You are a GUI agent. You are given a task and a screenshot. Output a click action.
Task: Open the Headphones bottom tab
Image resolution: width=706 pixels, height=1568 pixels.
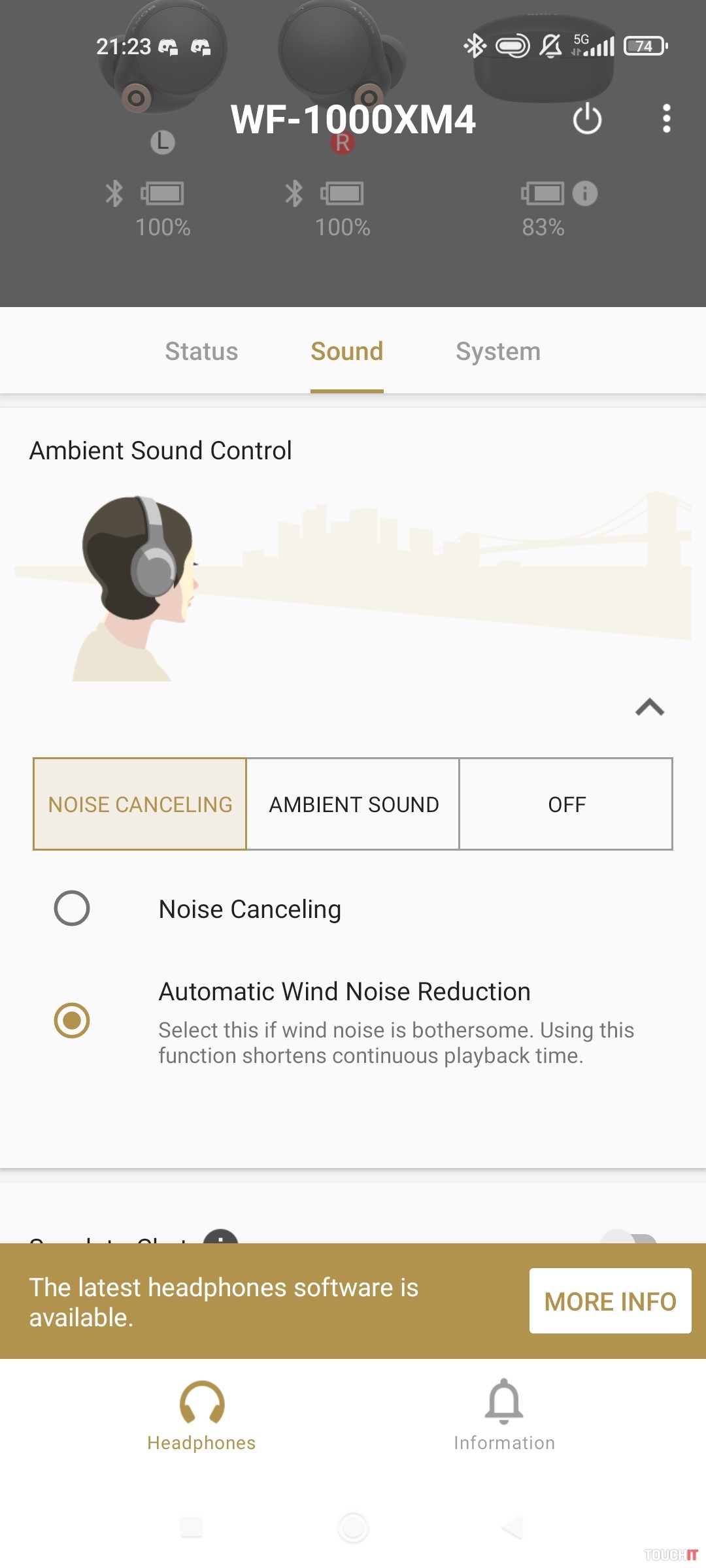point(201,1415)
